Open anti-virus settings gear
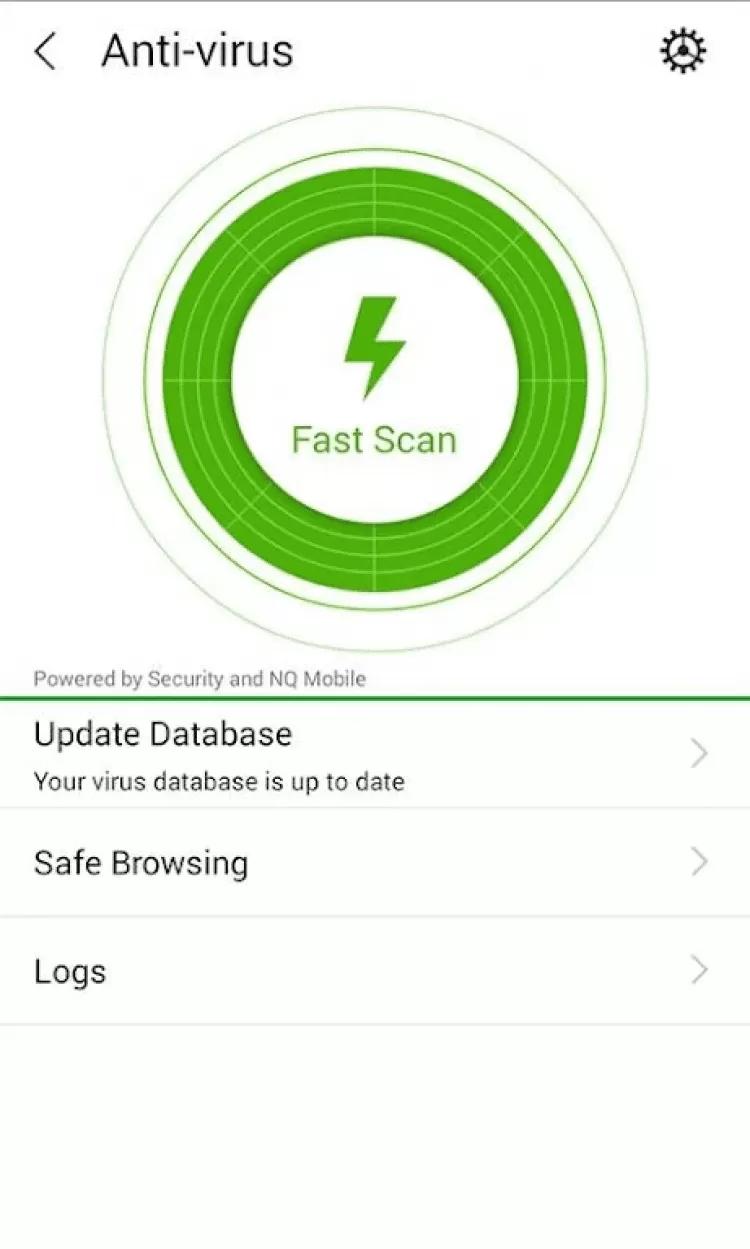Image resolution: width=750 pixels, height=1249 pixels. tap(683, 51)
